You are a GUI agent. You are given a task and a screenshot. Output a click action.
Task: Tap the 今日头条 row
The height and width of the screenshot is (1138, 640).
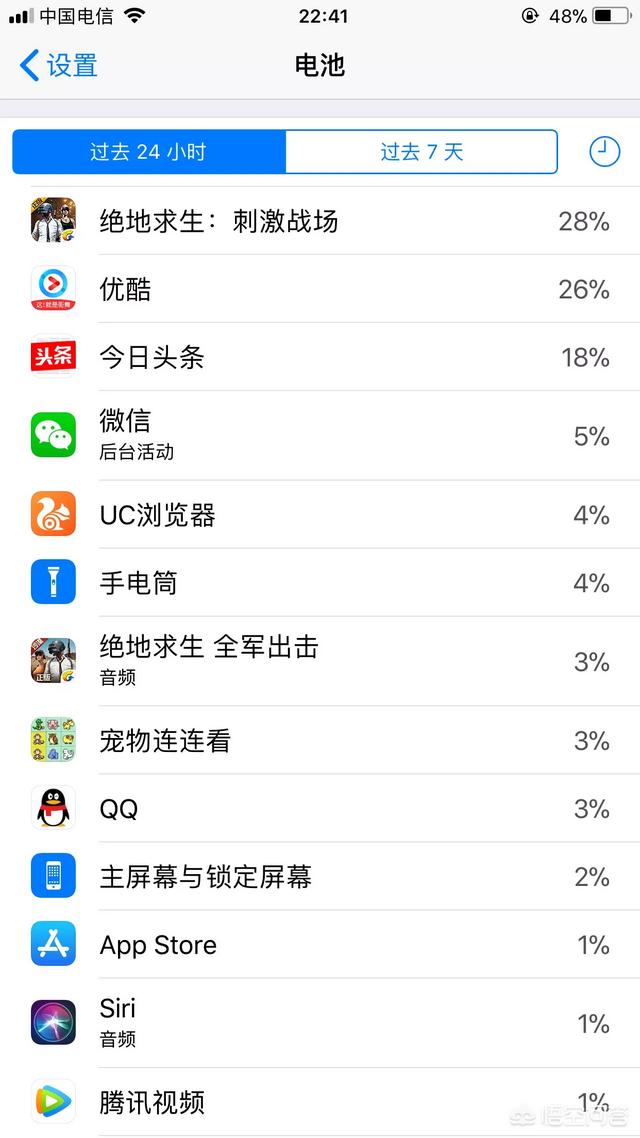(x=320, y=357)
